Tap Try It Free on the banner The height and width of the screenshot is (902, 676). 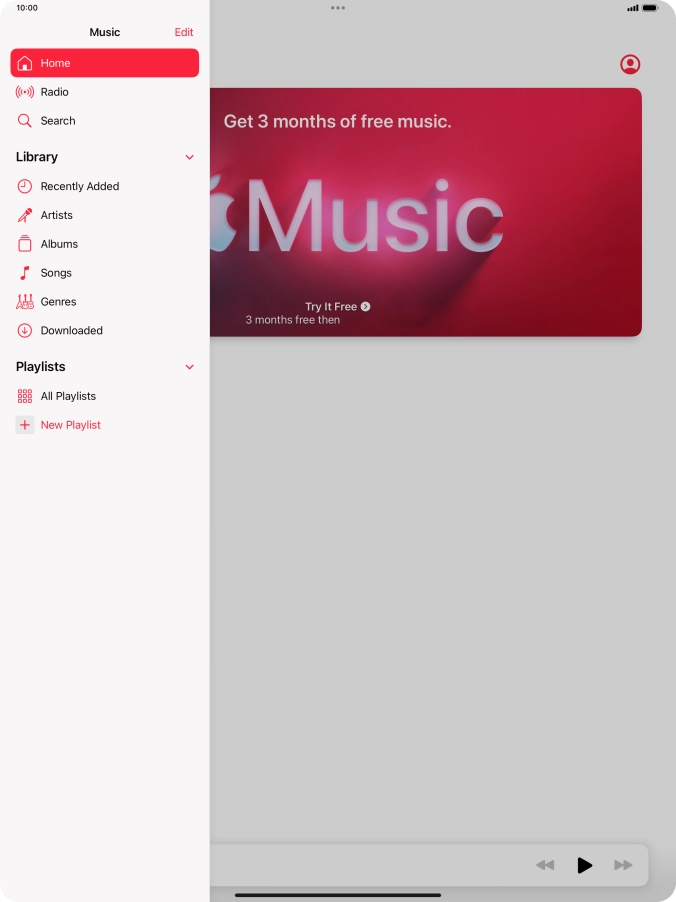click(x=337, y=307)
